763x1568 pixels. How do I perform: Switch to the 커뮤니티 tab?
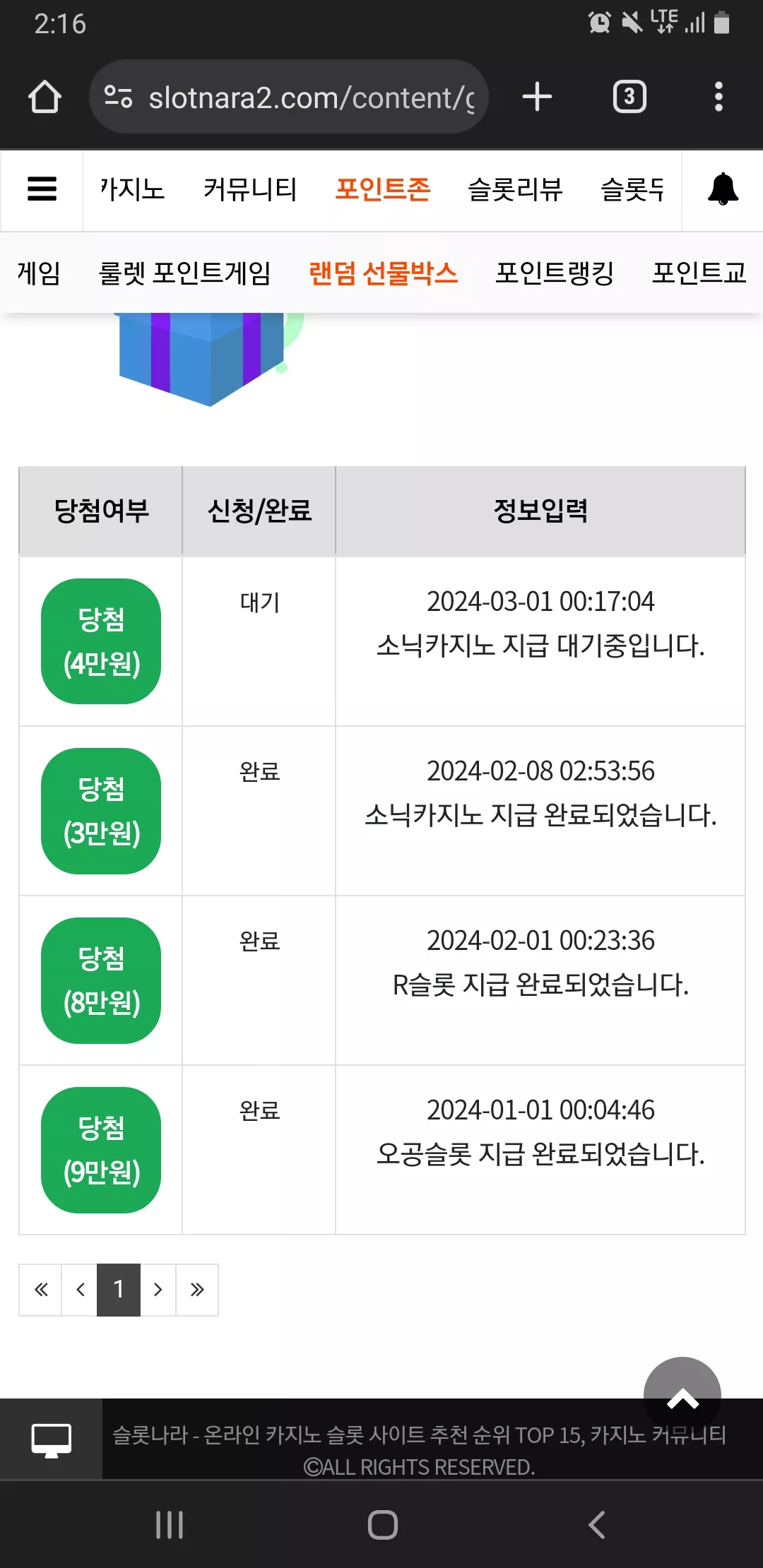[250, 189]
